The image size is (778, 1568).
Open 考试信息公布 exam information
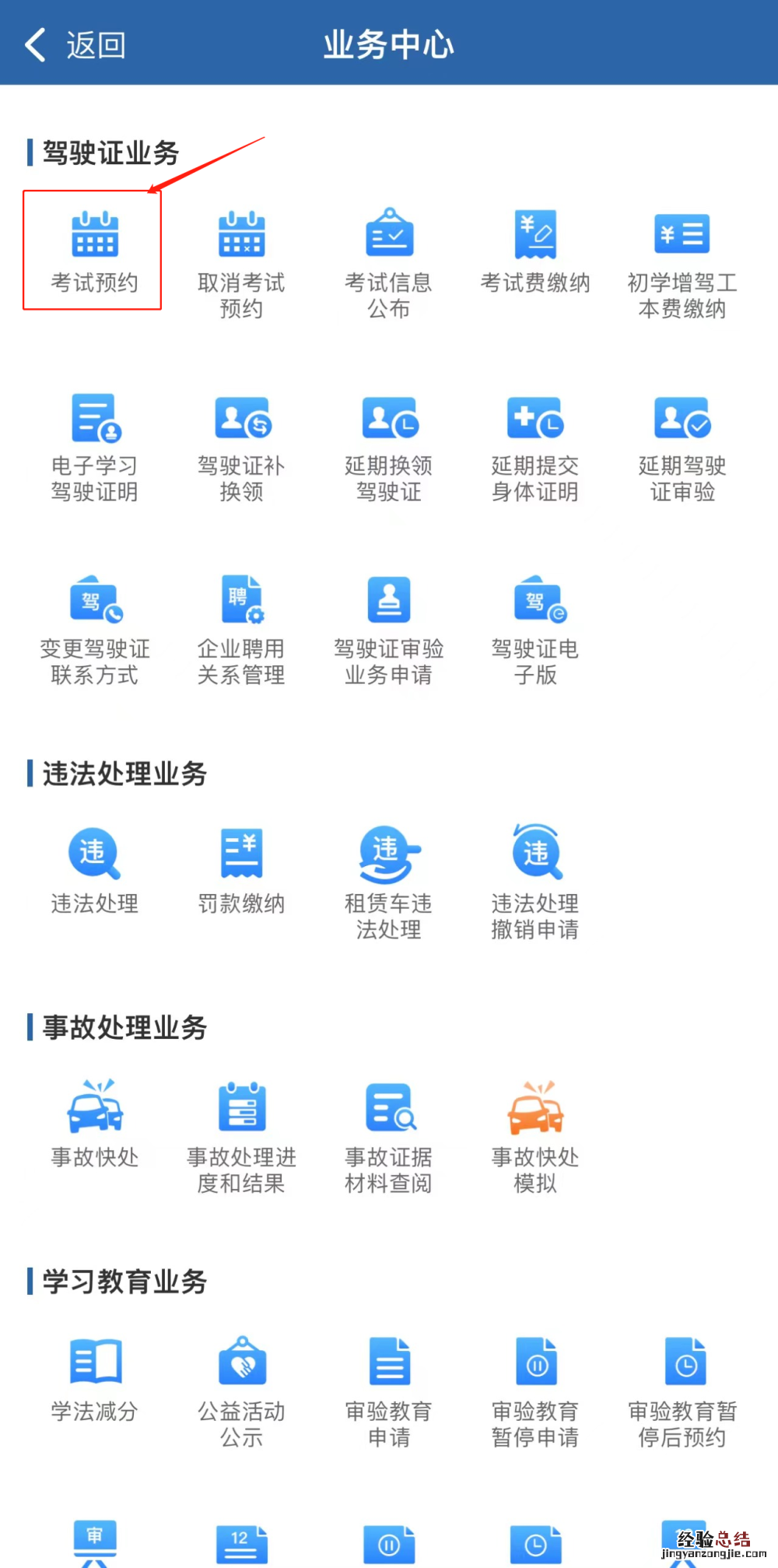[x=389, y=249]
